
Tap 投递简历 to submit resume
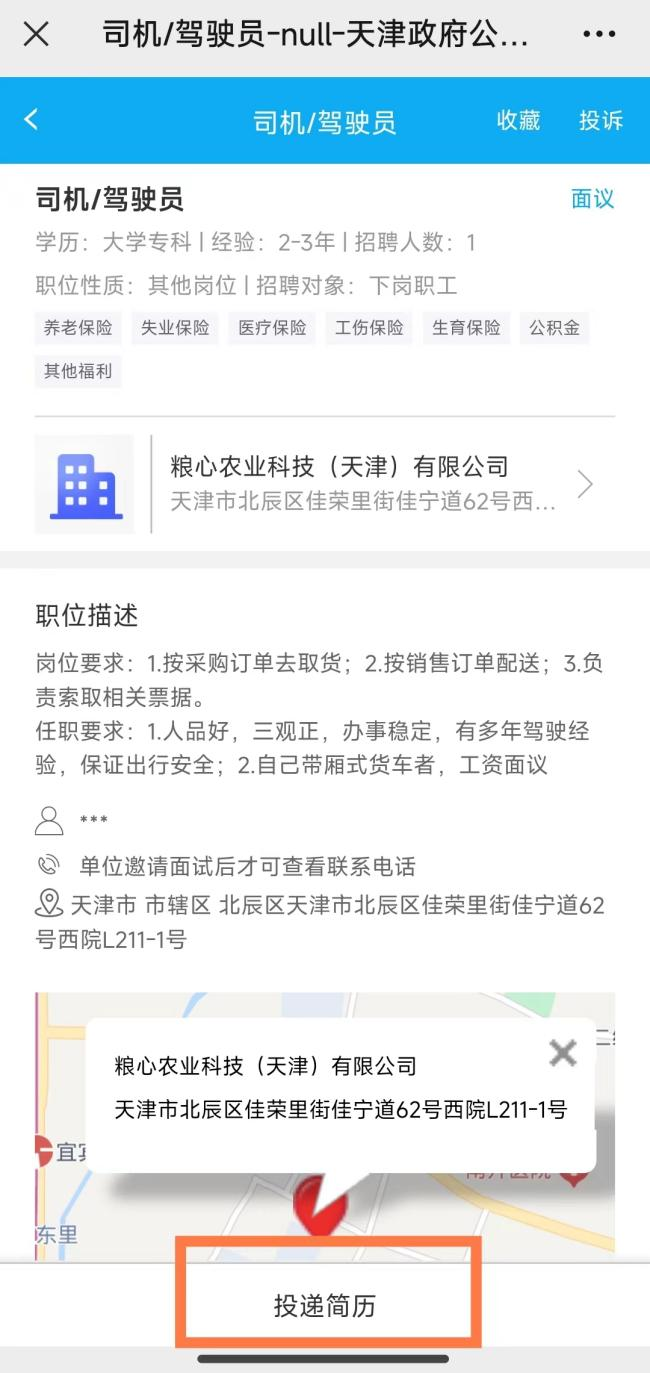pyautogui.click(x=326, y=1306)
